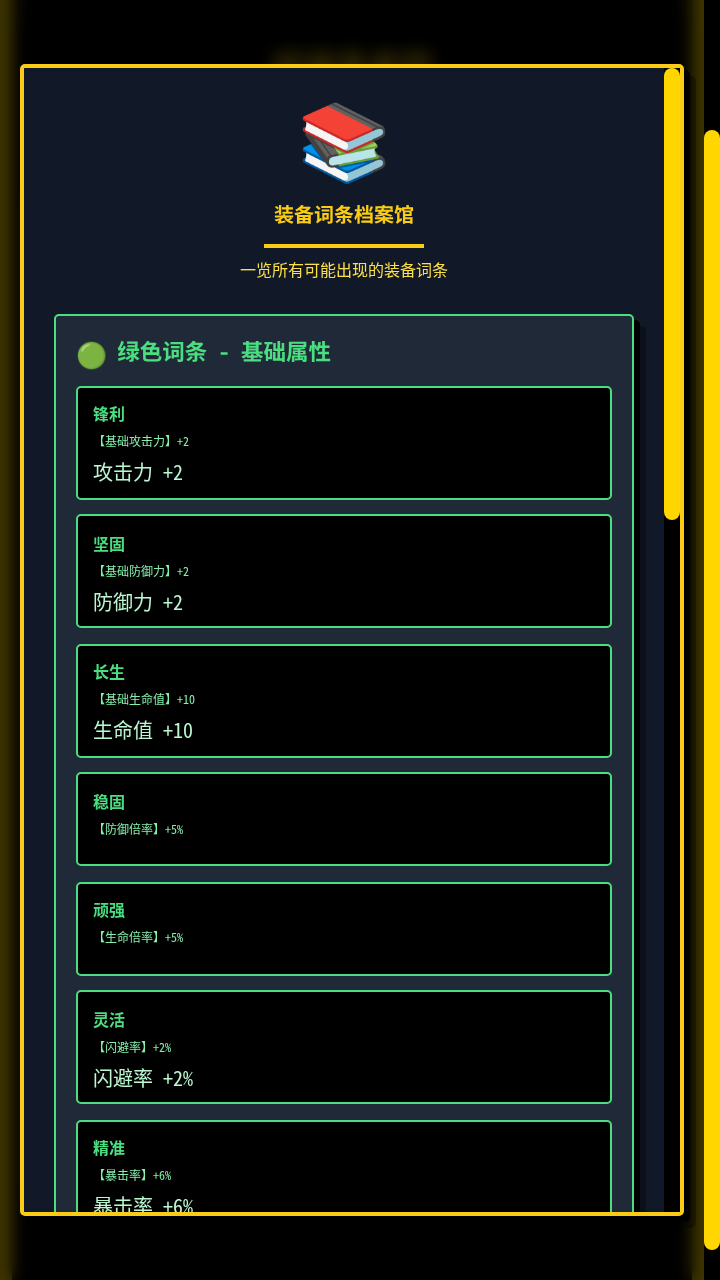Tap the archive panel's yellow scrollbar thumb
This screenshot has width=720, height=1280.
coord(672,293)
